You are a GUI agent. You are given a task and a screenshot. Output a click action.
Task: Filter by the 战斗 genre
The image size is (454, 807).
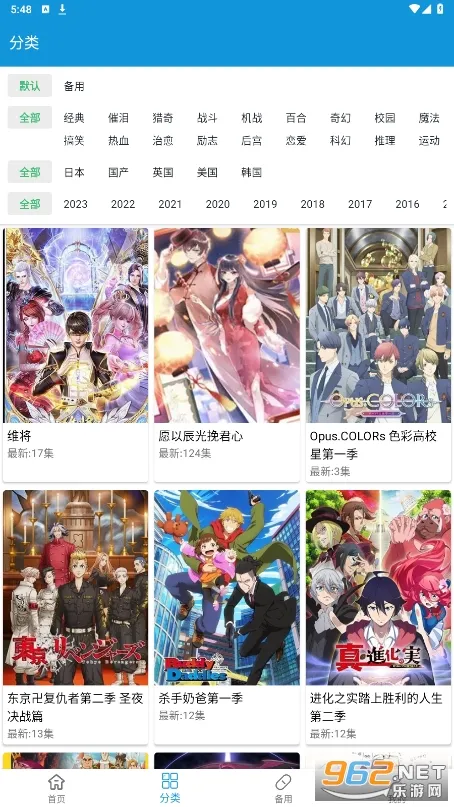(207, 118)
